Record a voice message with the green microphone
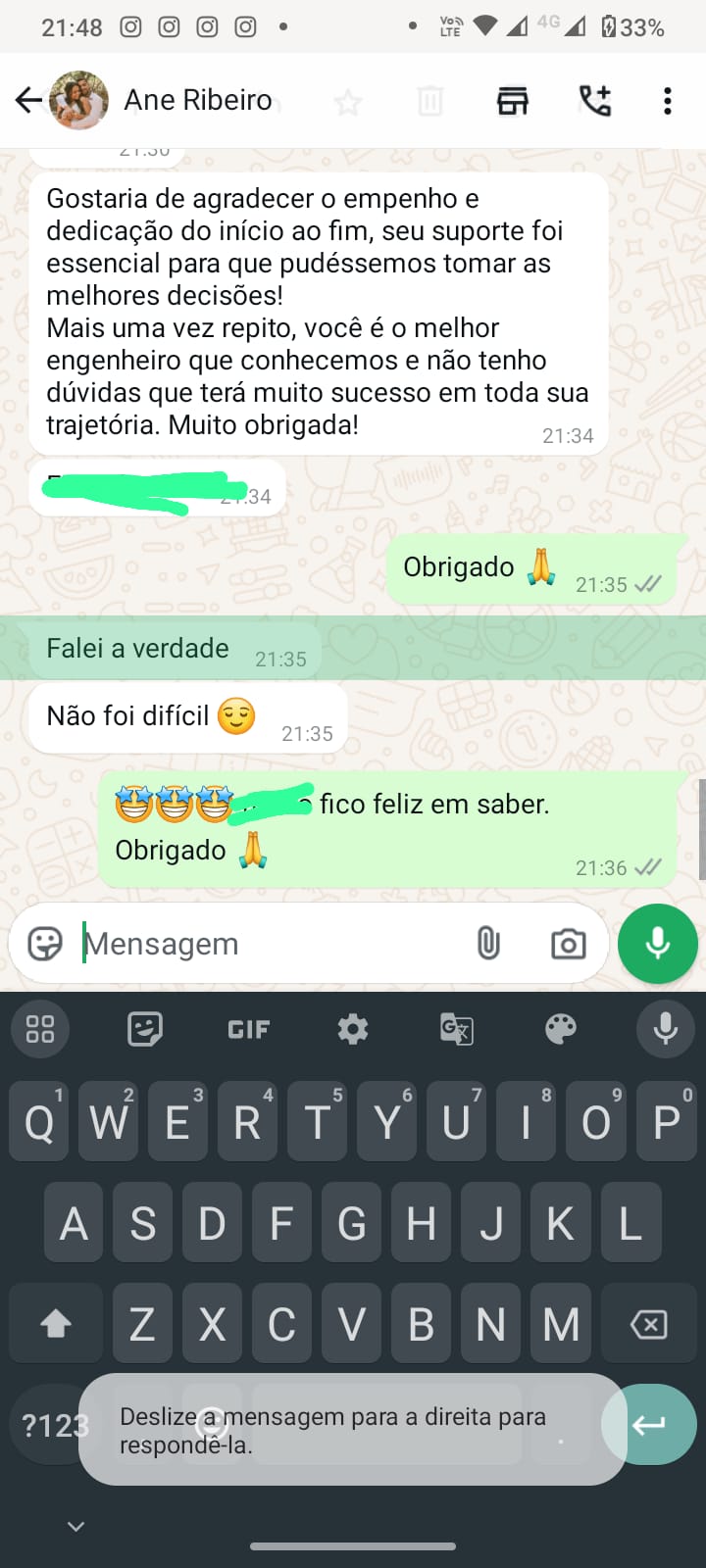The height and width of the screenshot is (1568, 706). [x=657, y=943]
